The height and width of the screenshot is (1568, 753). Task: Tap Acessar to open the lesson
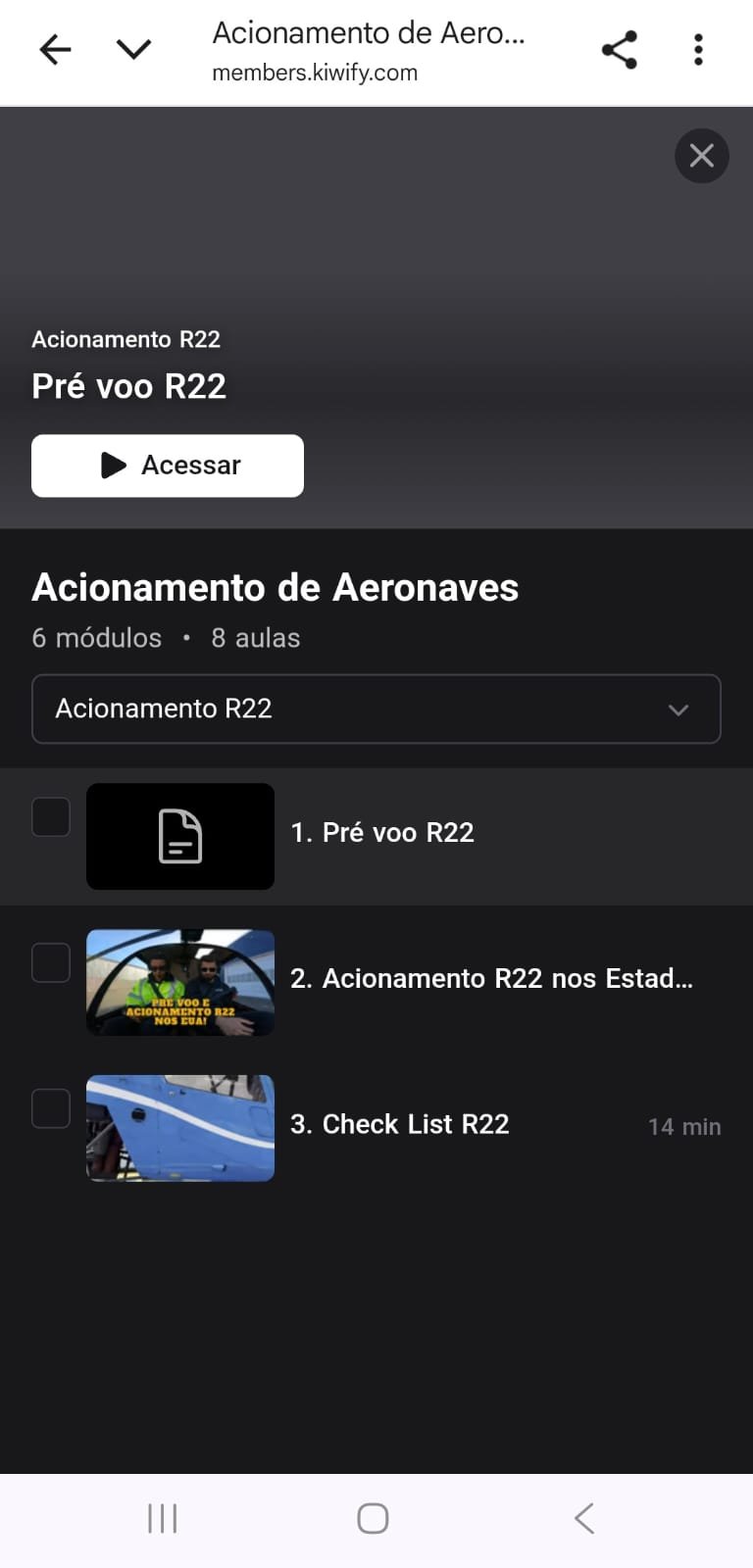168,465
